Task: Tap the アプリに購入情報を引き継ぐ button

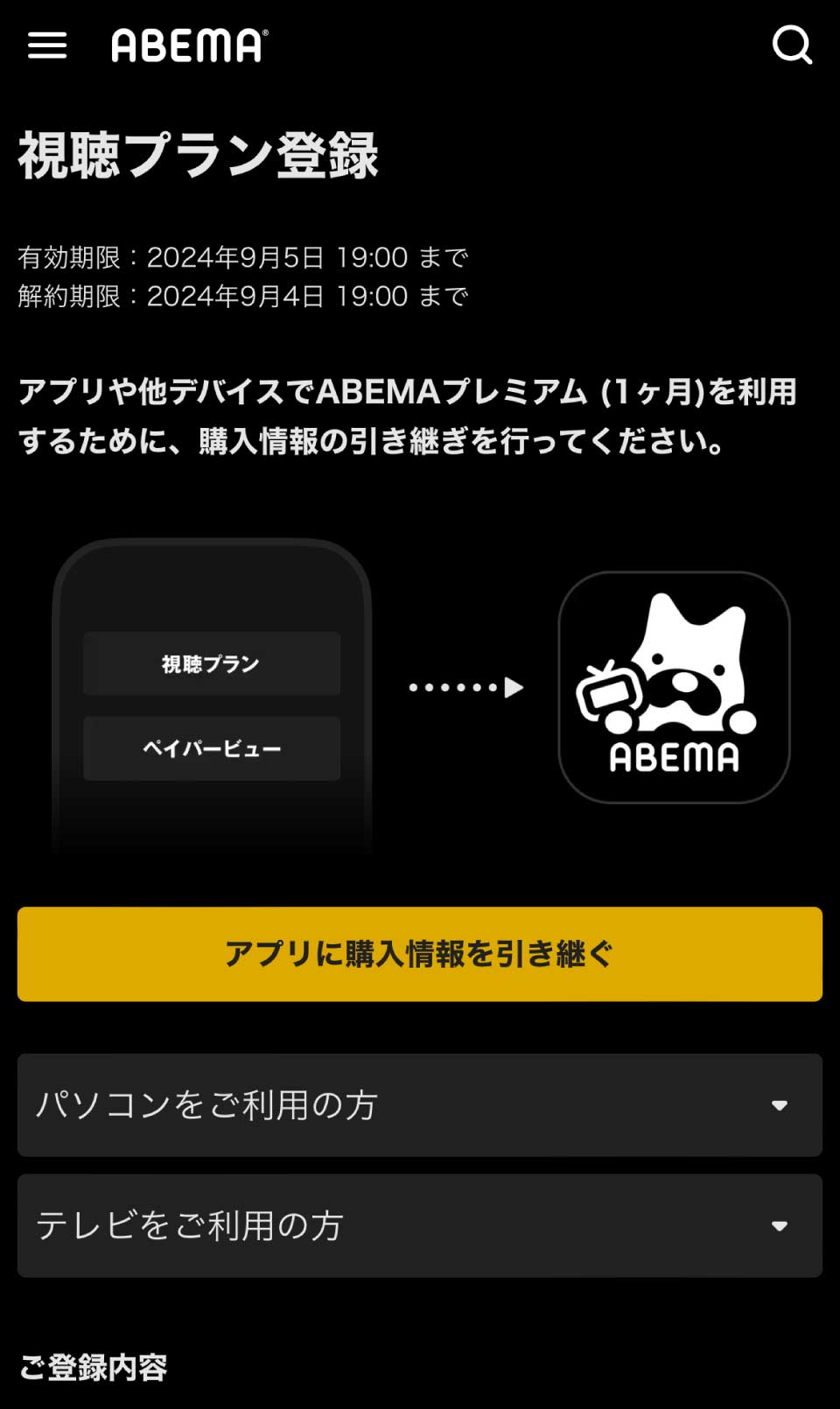Action: tap(420, 954)
